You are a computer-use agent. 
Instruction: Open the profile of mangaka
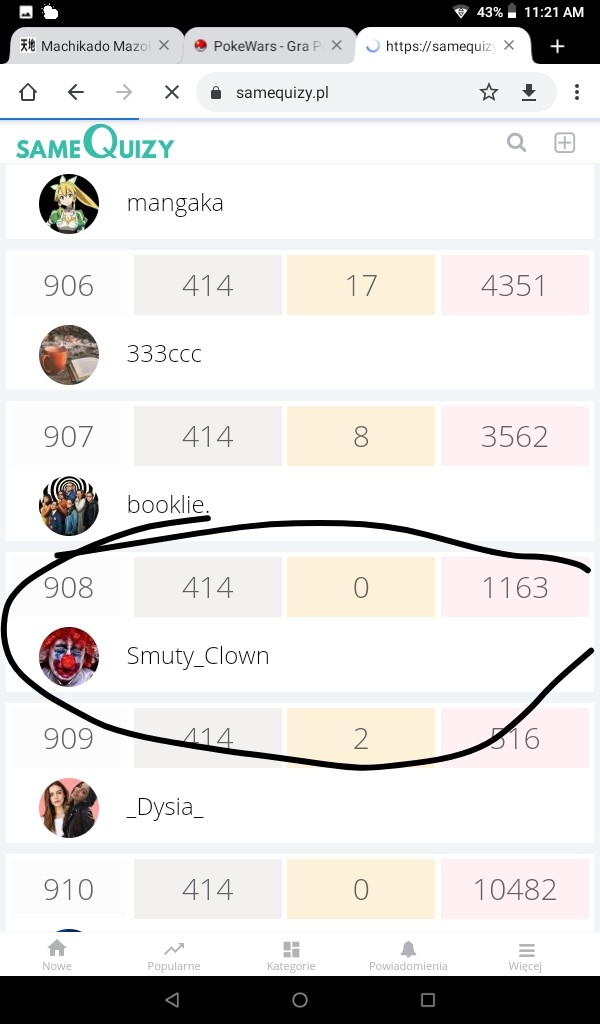point(175,203)
